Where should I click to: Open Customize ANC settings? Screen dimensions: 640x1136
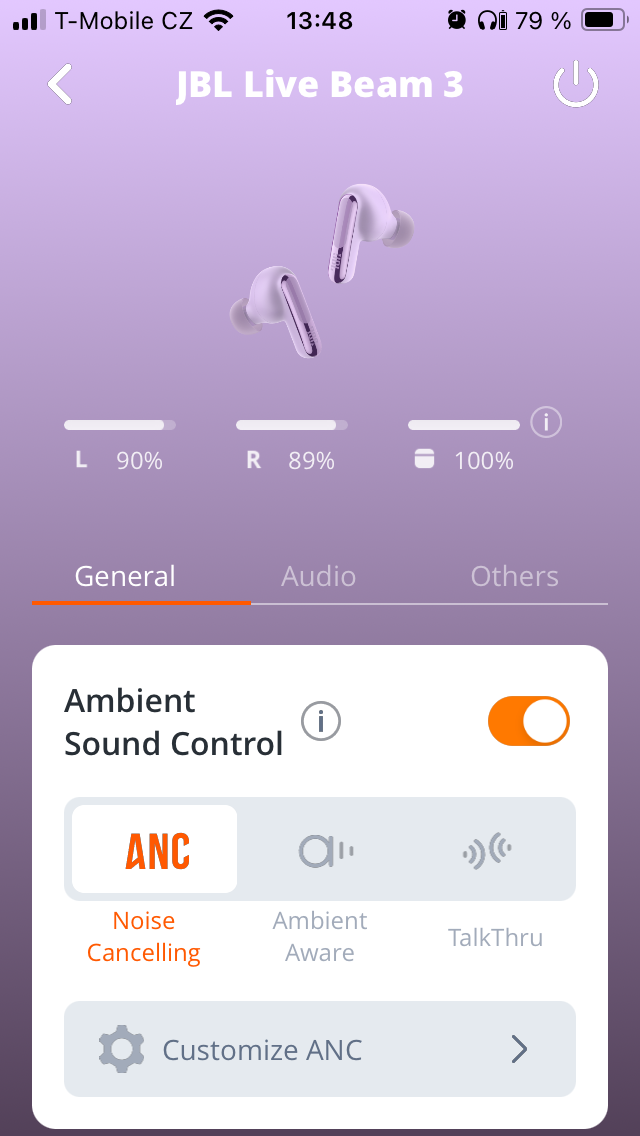pos(320,1049)
